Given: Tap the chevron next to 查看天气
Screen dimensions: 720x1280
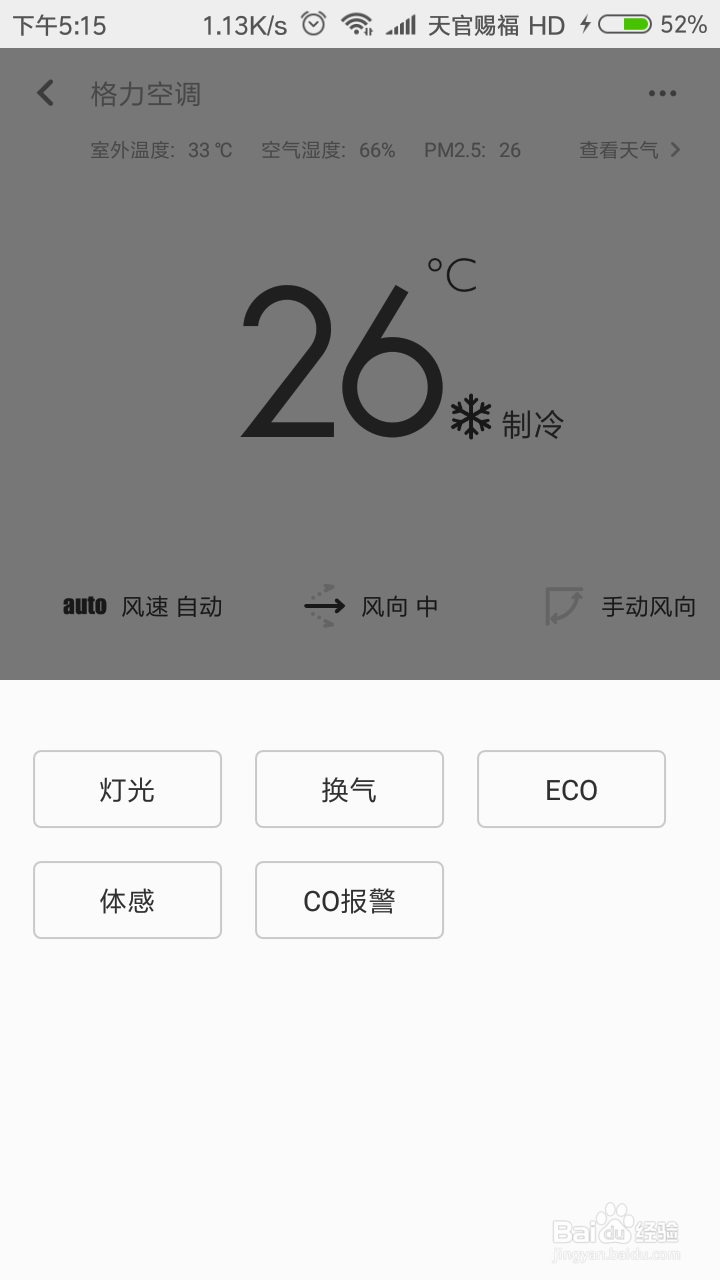Looking at the screenshot, I should coord(674,150).
